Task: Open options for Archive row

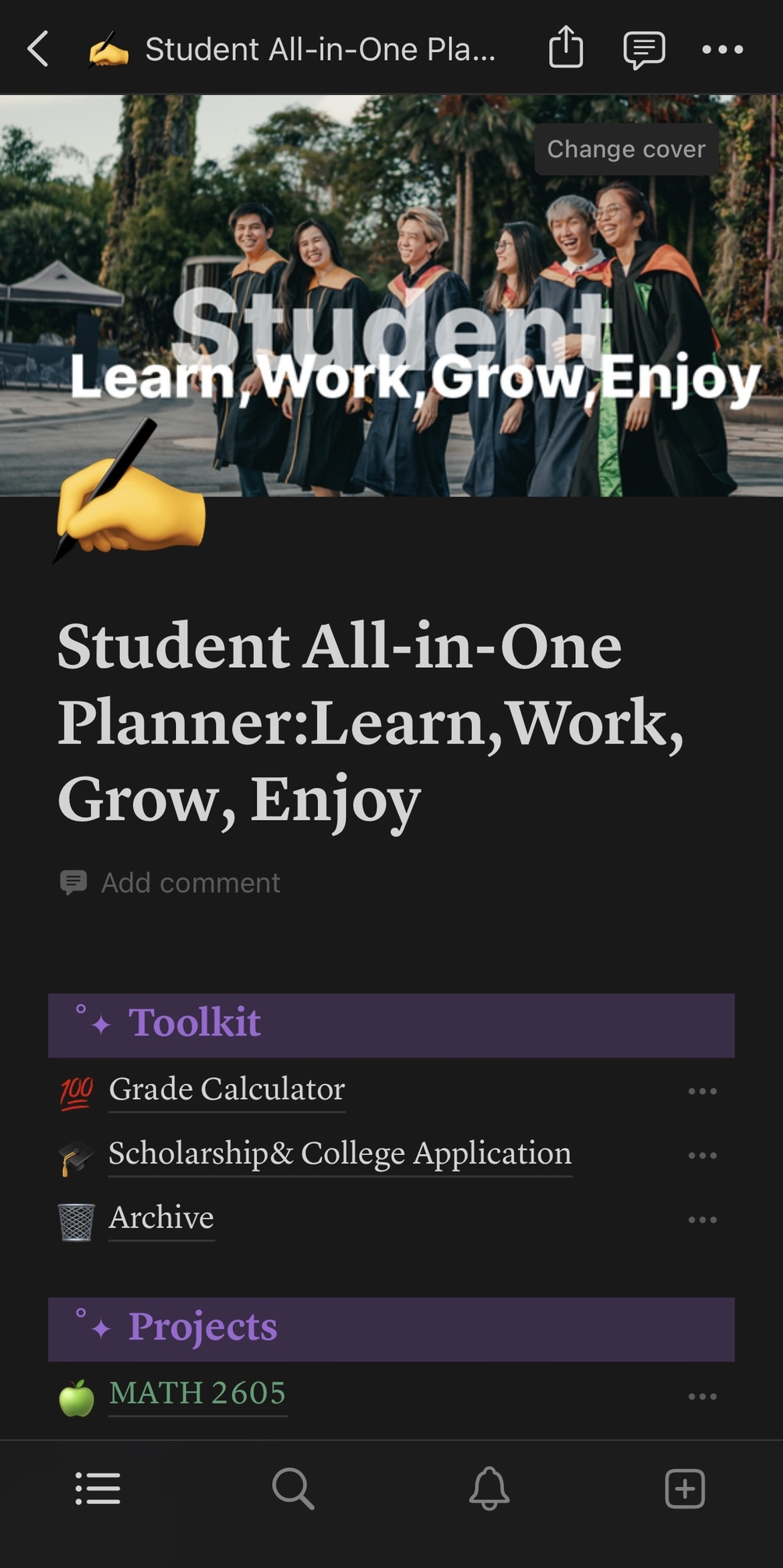Action: [702, 1220]
